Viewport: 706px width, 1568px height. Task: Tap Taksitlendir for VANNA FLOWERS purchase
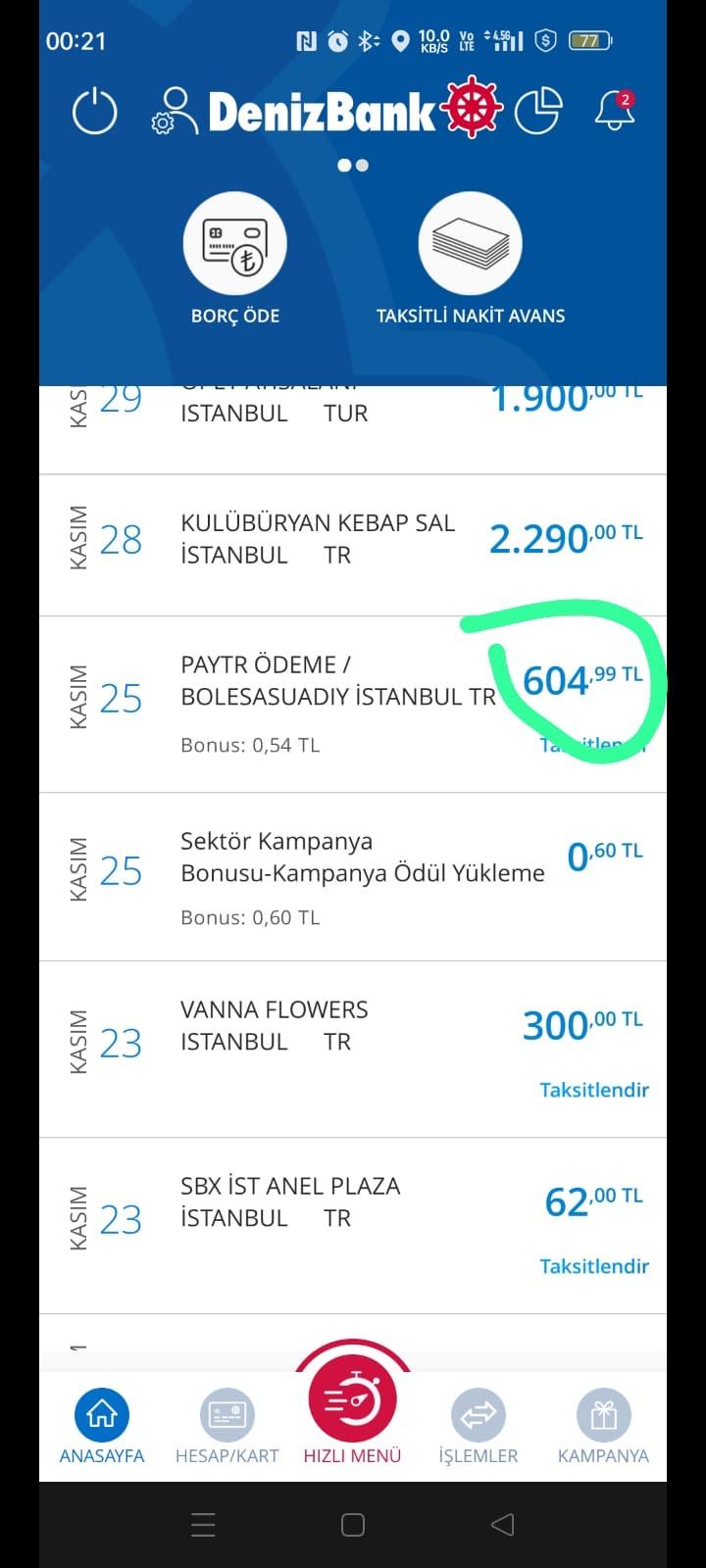click(x=593, y=1089)
